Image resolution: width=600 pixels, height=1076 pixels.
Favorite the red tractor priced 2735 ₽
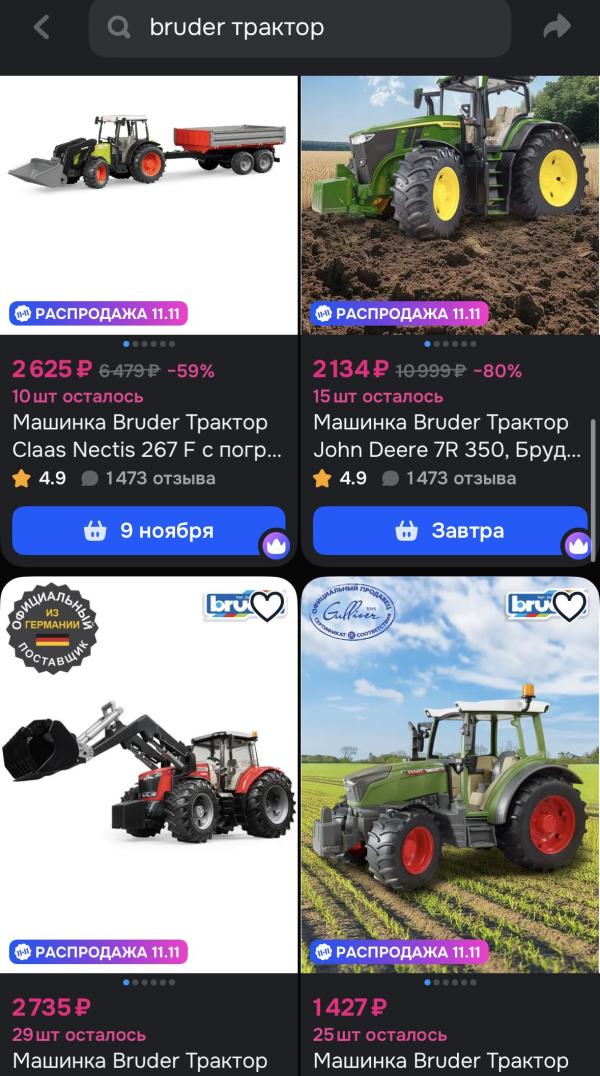tap(267, 606)
